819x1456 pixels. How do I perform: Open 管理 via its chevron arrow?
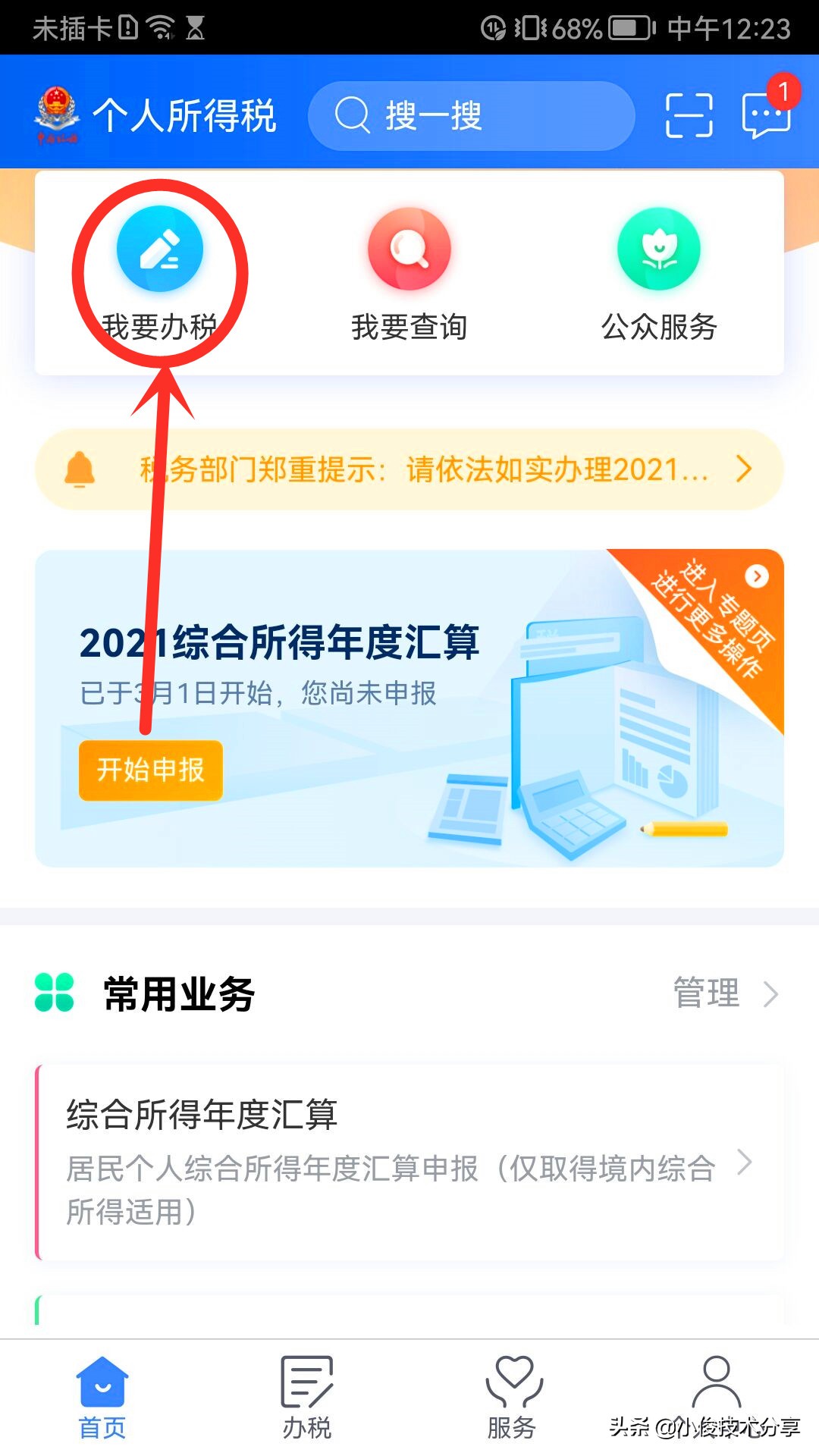point(772,993)
